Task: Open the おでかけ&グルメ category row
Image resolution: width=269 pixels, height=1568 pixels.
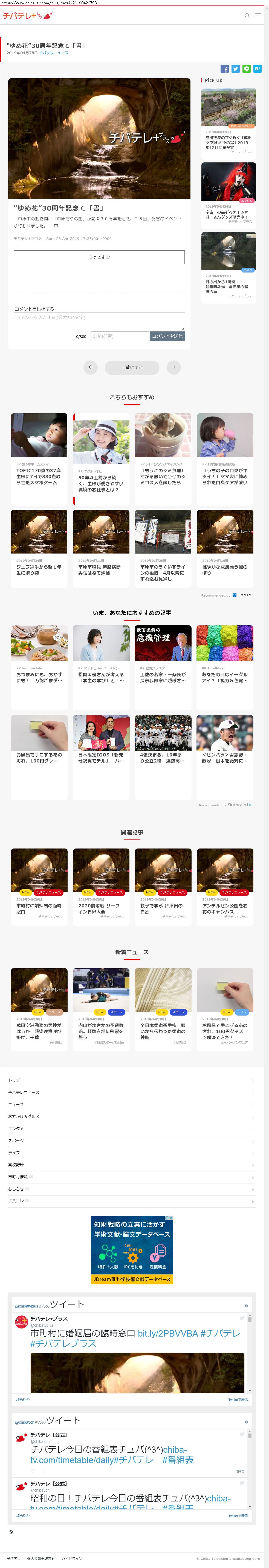Action: (x=24, y=1116)
